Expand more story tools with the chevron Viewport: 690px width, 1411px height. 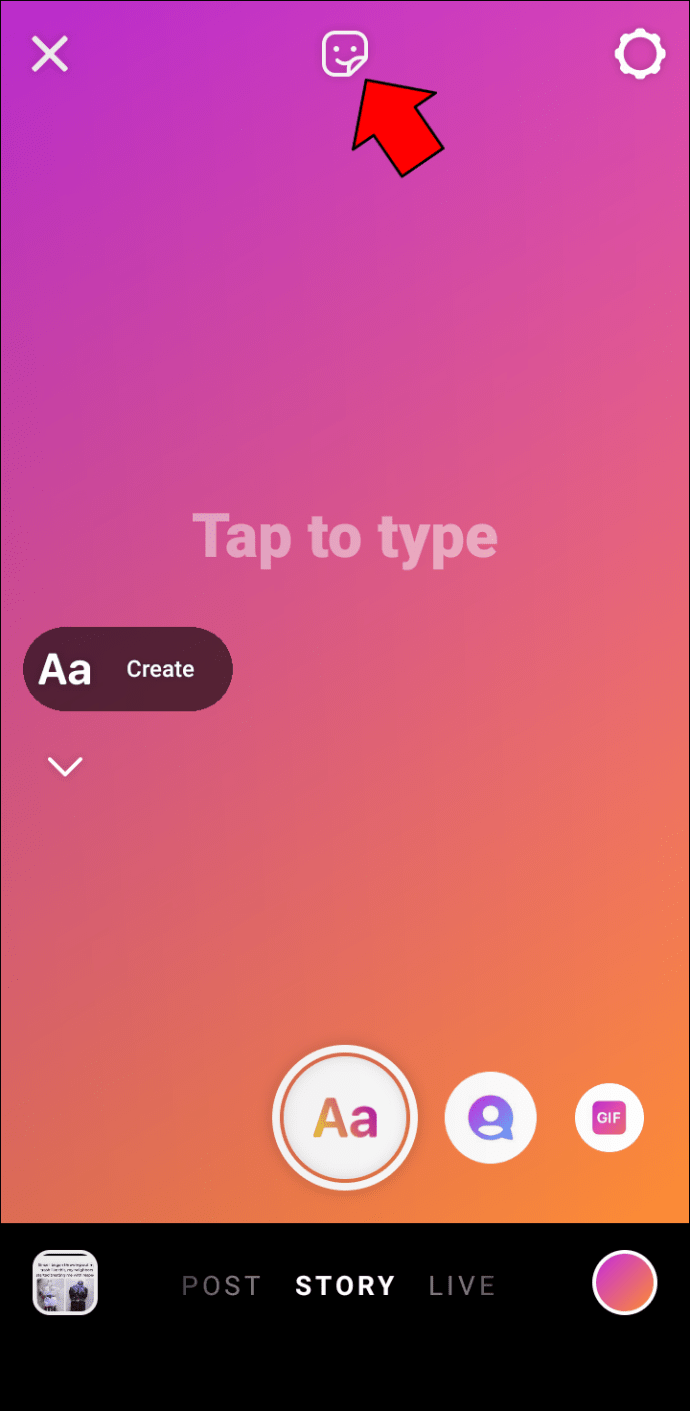click(x=65, y=767)
